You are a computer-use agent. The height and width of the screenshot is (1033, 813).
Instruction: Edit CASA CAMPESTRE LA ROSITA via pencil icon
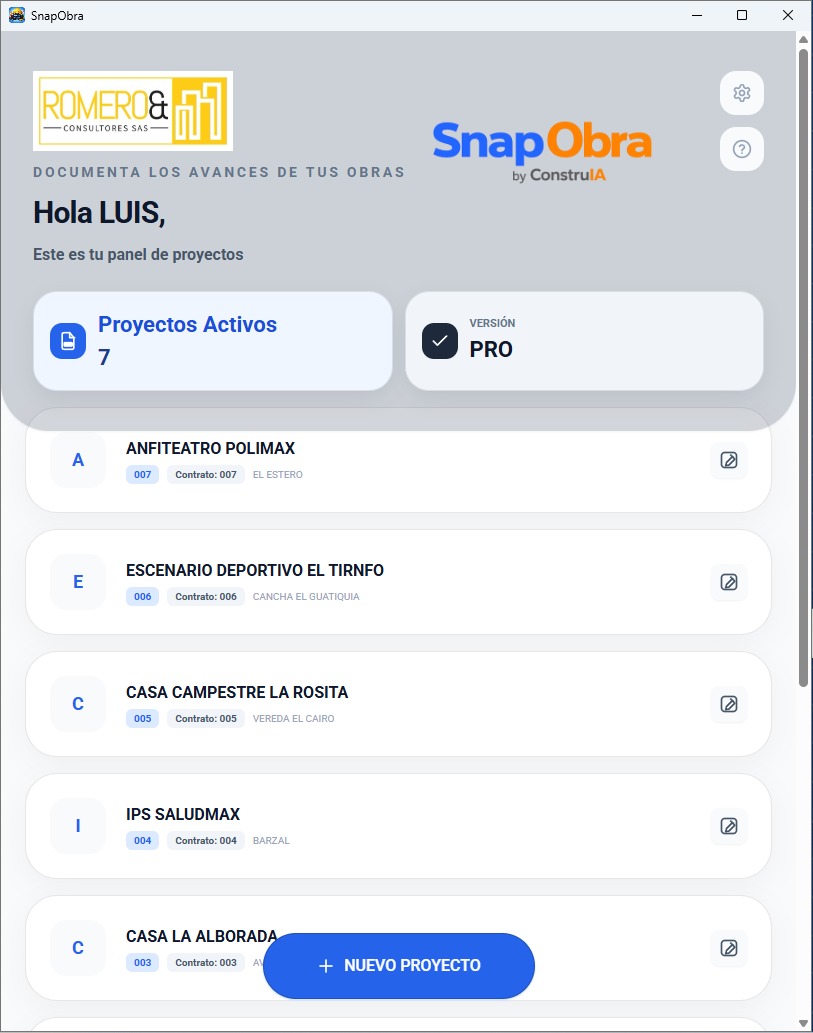(729, 705)
